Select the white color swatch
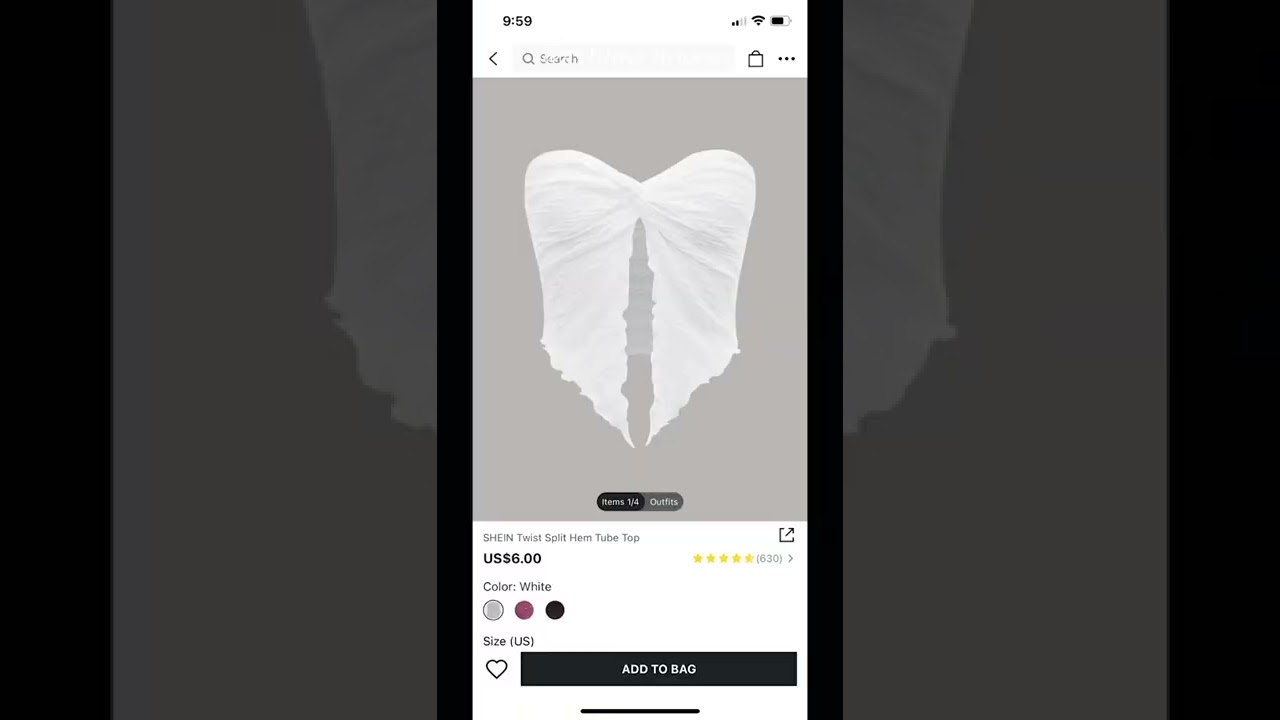1280x720 pixels. [x=493, y=610]
